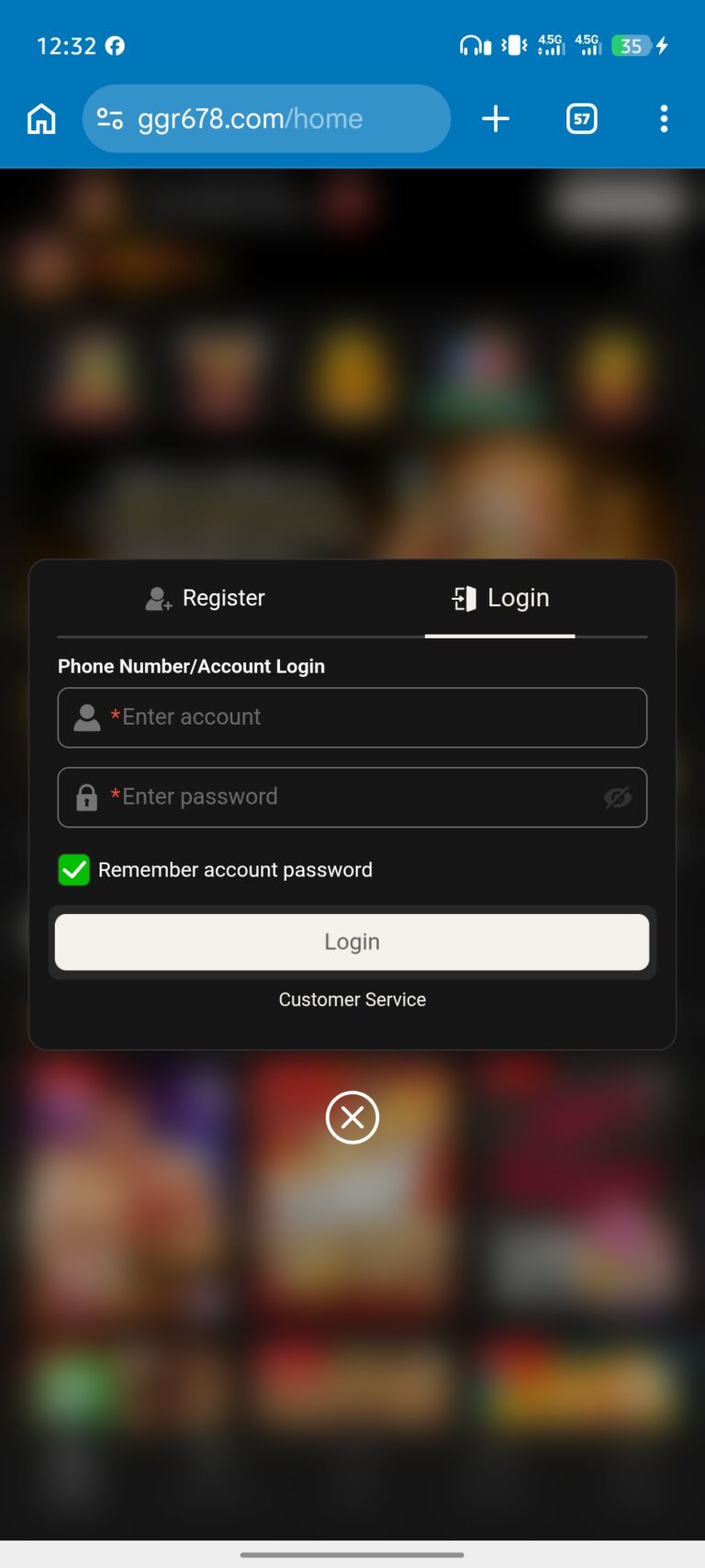Show the password with the eye icon
The height and width of the screenshot is (1568, 705).
click(618, 797)
